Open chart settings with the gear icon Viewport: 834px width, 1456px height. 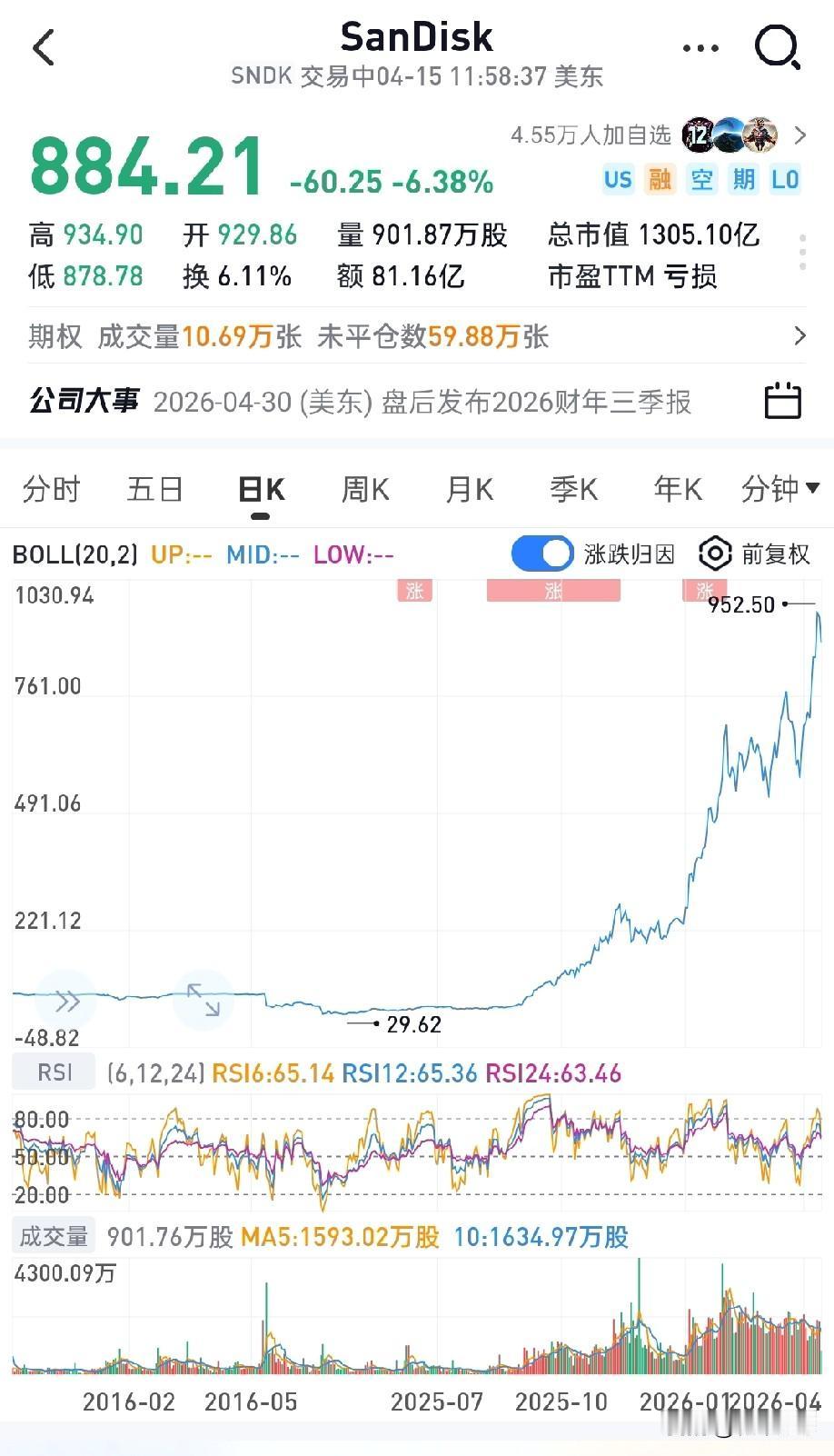715,553
